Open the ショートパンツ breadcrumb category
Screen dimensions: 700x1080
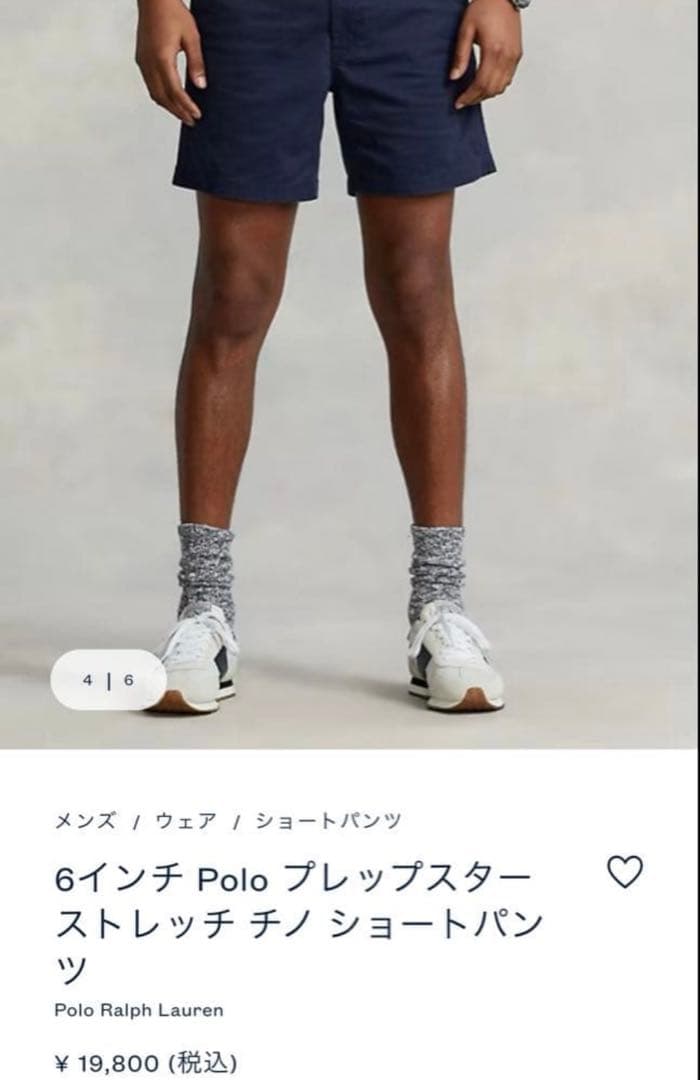(x=329, y=822)
